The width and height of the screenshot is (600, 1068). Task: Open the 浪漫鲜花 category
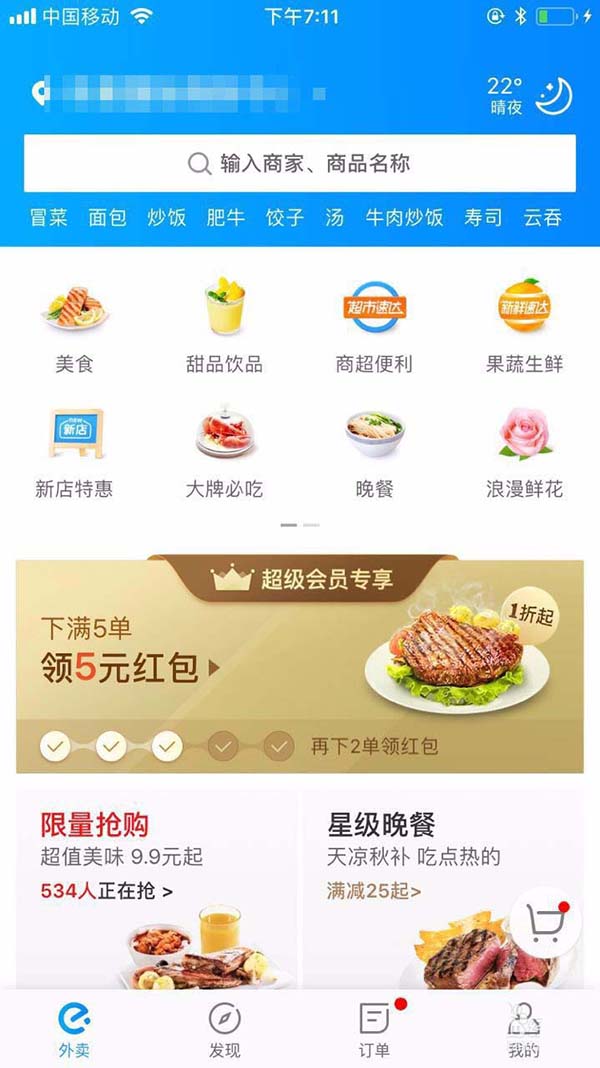(525, 450)
